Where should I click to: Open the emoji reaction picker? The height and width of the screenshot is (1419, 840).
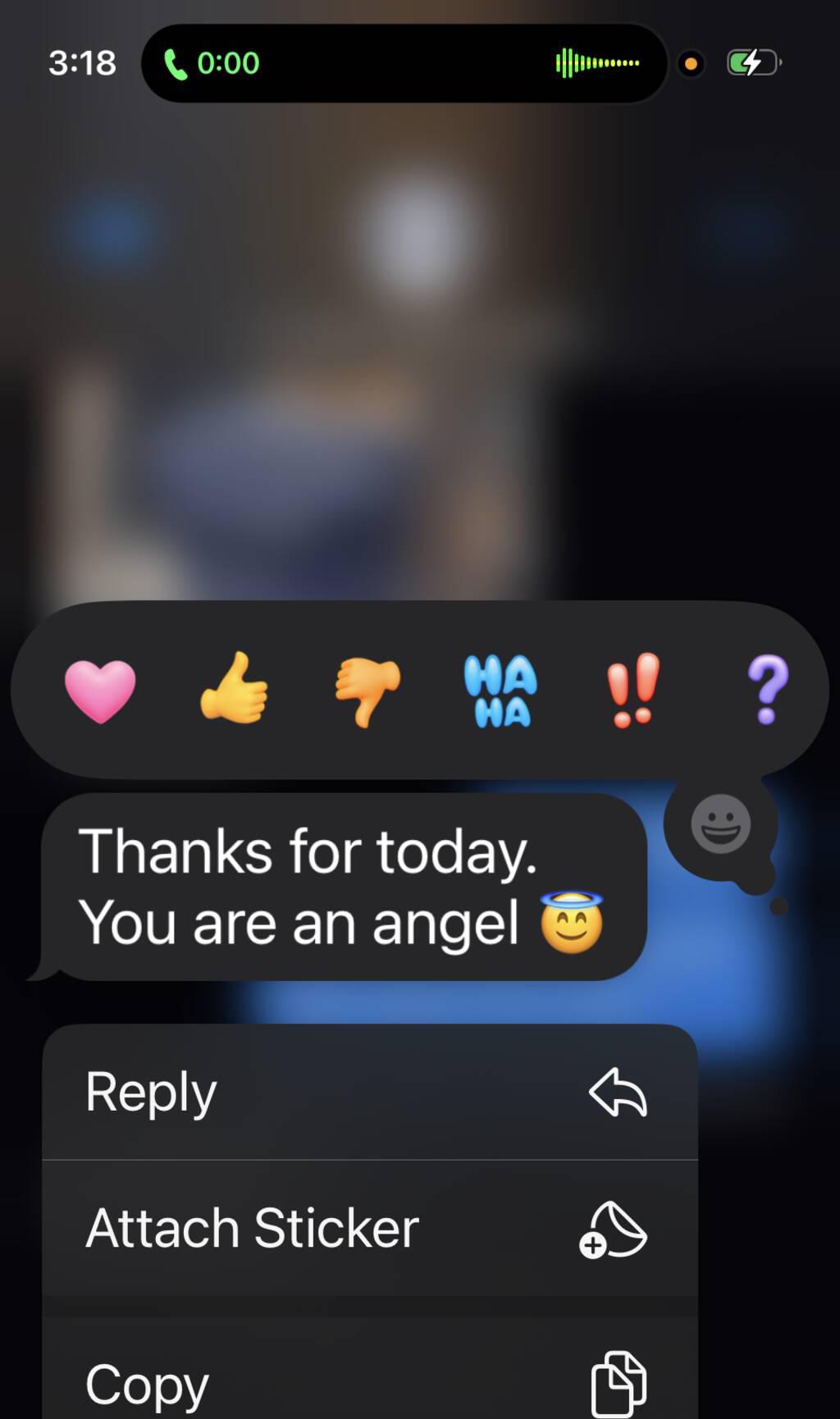[x=720, y=824]
